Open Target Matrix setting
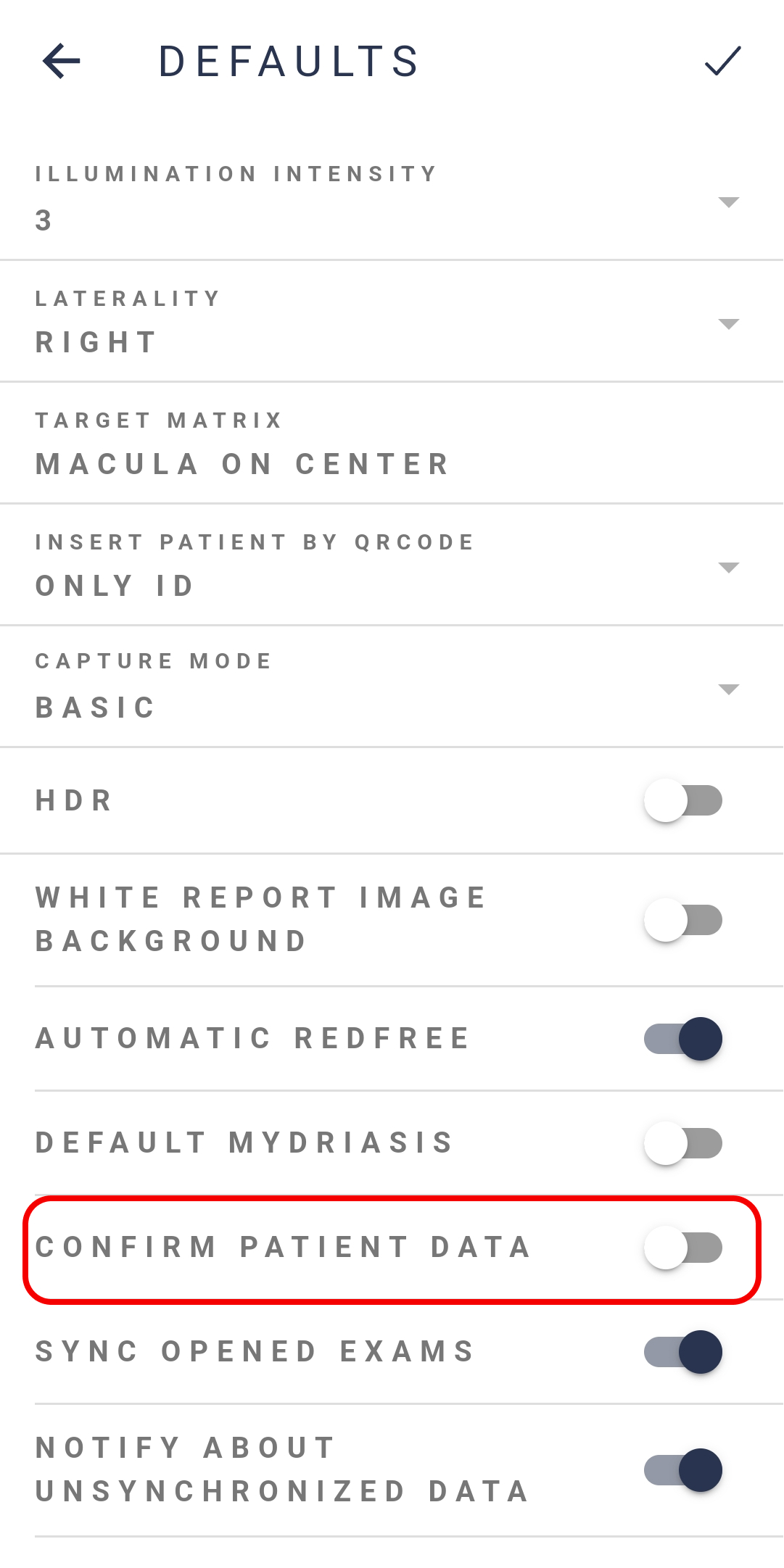The width and height of the screenshot is (784, 1568). click(x=392, y=443)
